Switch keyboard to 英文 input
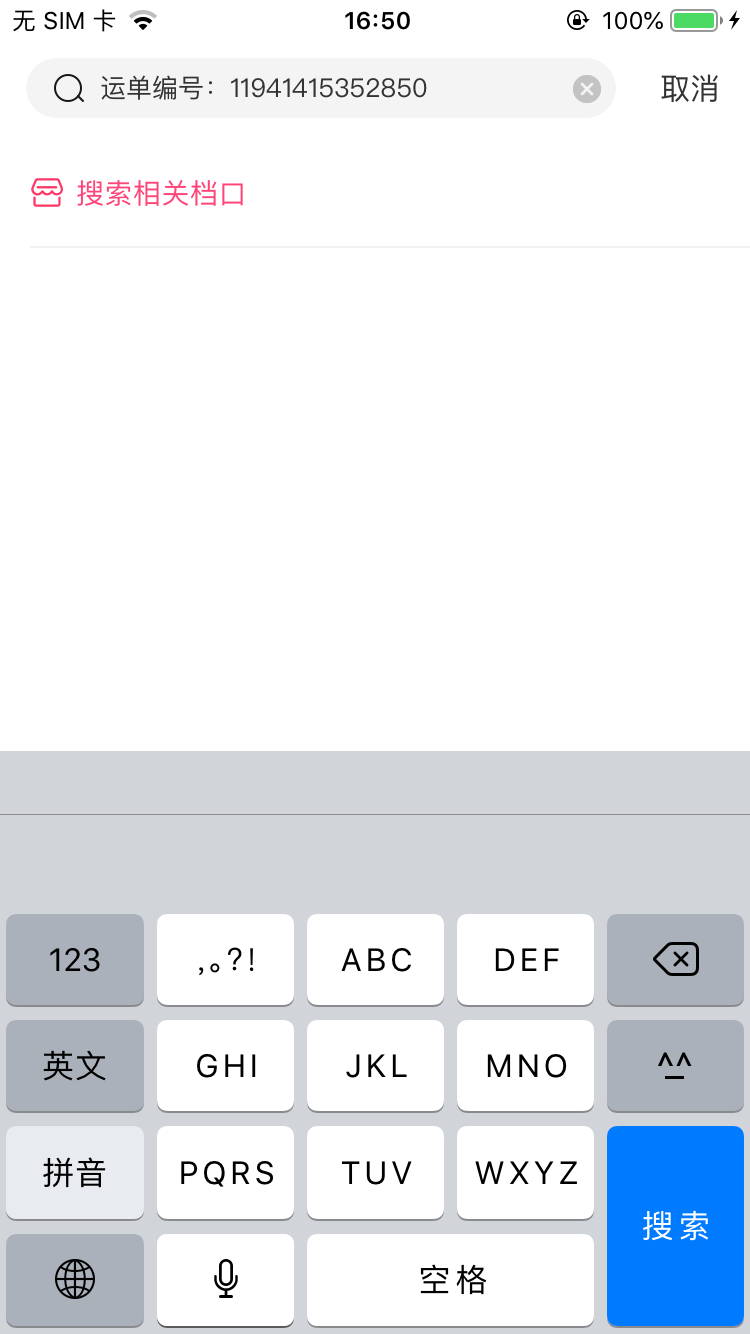The height and width of the screenshot is (1334, 750). [x=75, y=1066]
